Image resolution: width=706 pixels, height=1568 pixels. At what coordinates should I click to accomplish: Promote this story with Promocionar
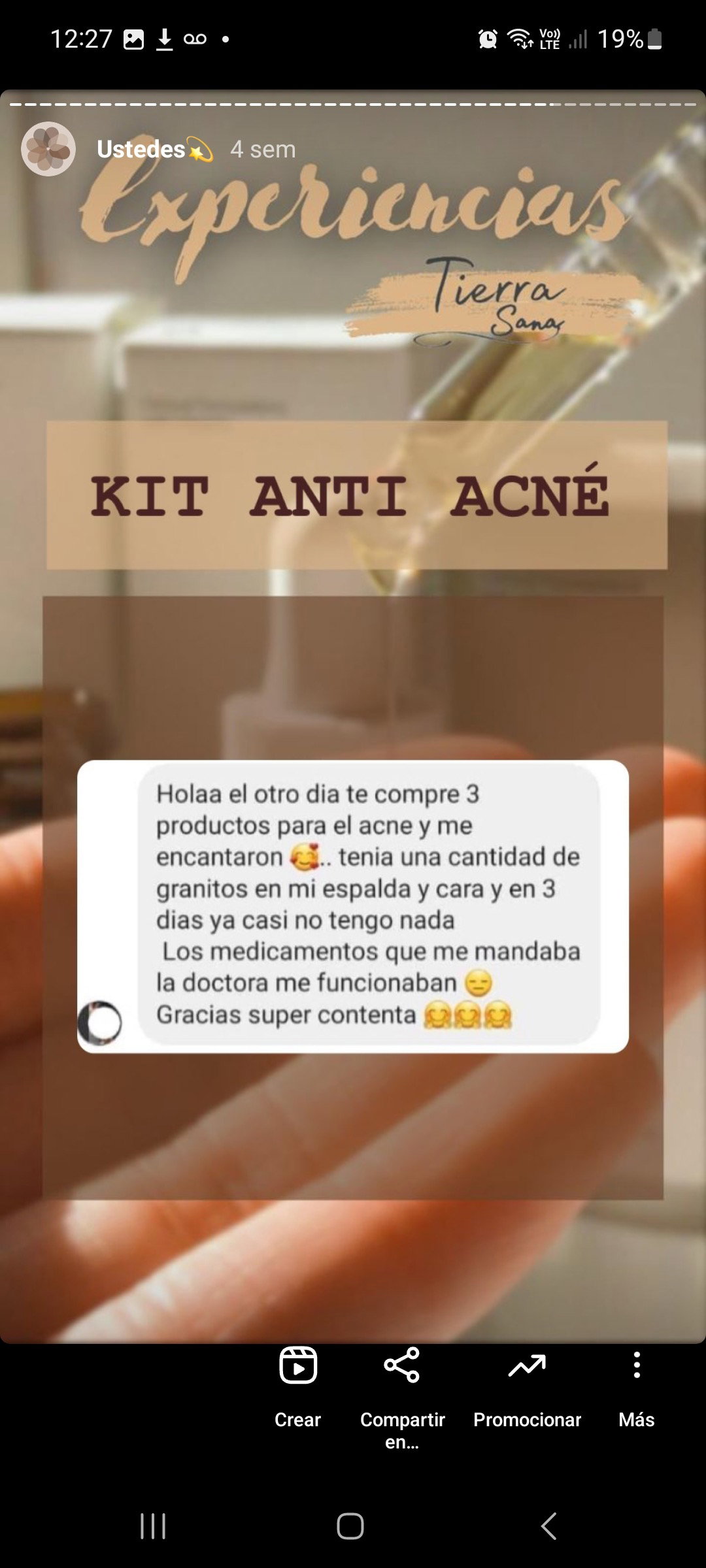click(527, 1385)
